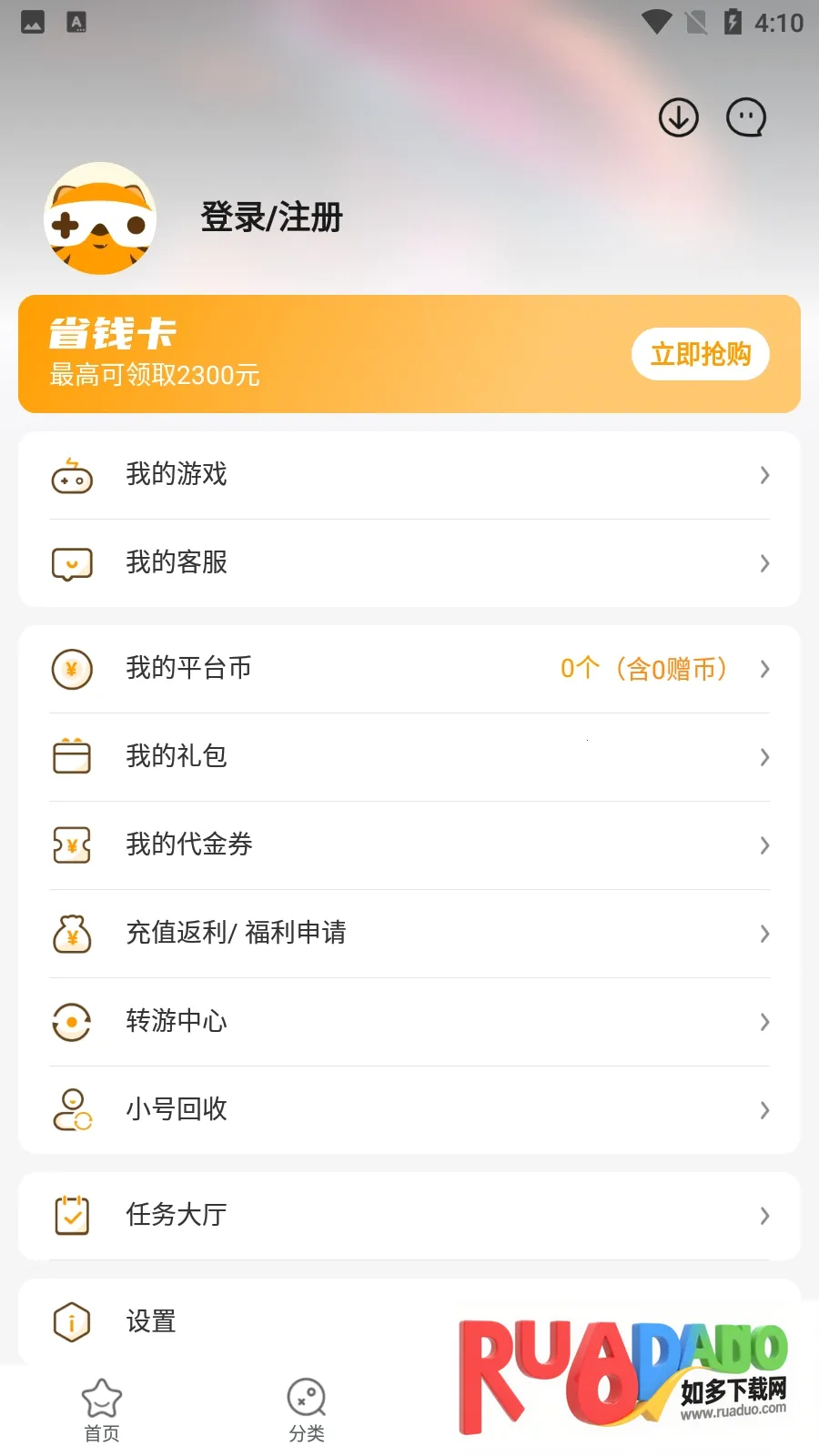Open 我的游戏
This screenshot has width=819, height=1456.
[x=409, y=475]
